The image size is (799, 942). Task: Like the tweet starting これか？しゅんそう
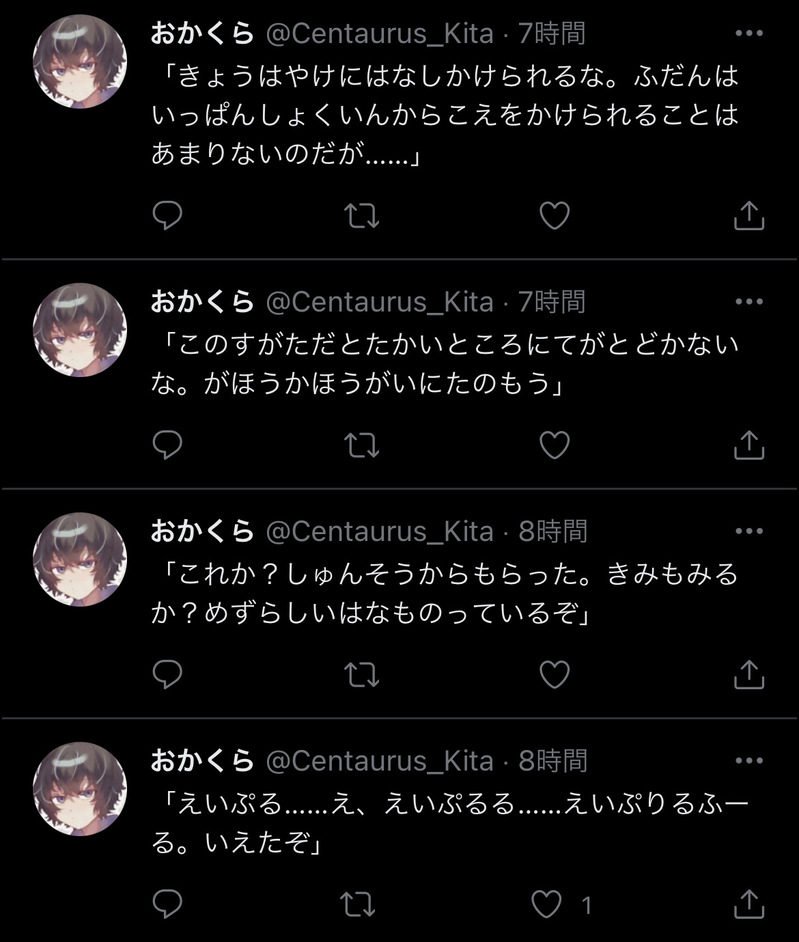click(x=554, y=675)
